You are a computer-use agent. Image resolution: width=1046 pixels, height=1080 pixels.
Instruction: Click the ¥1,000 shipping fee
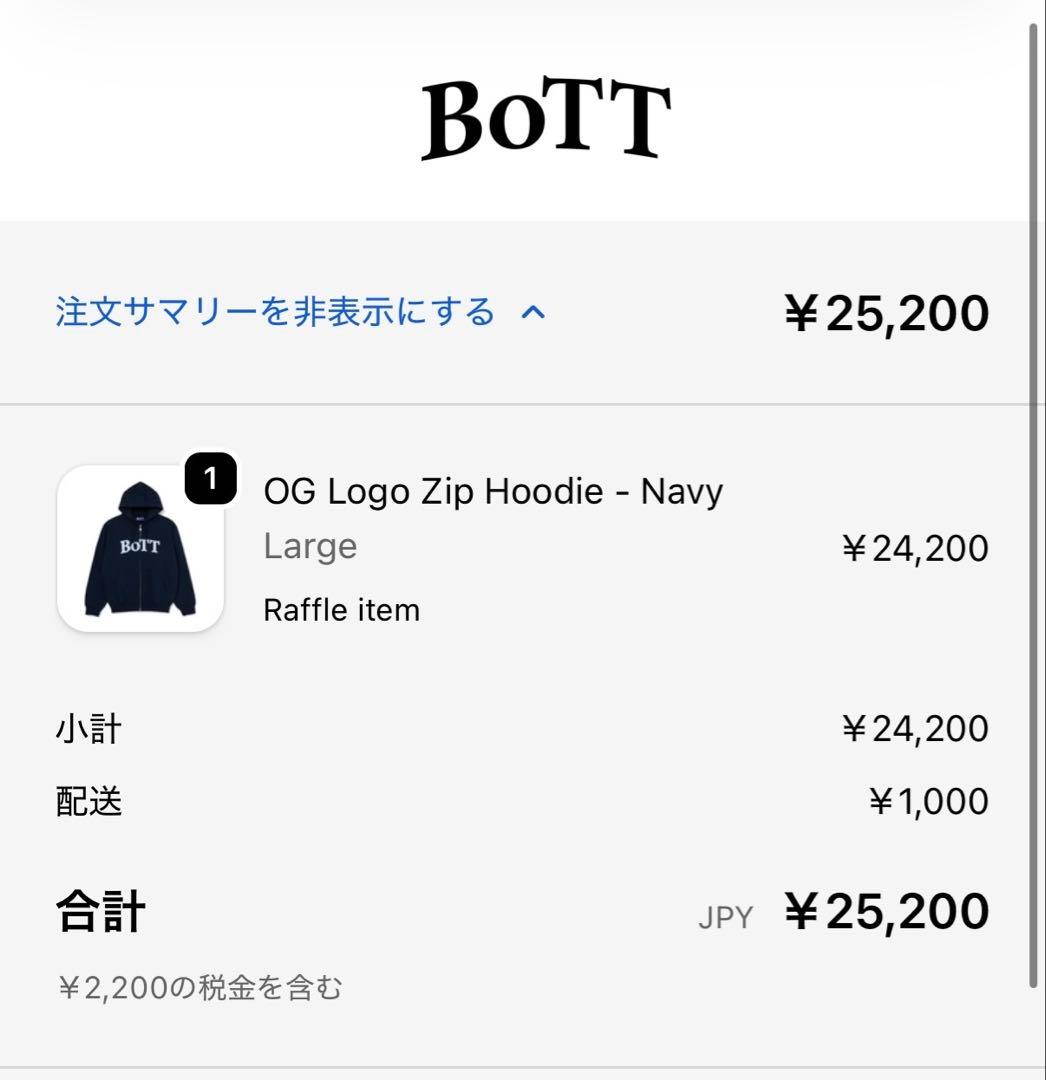coord(931,801)
